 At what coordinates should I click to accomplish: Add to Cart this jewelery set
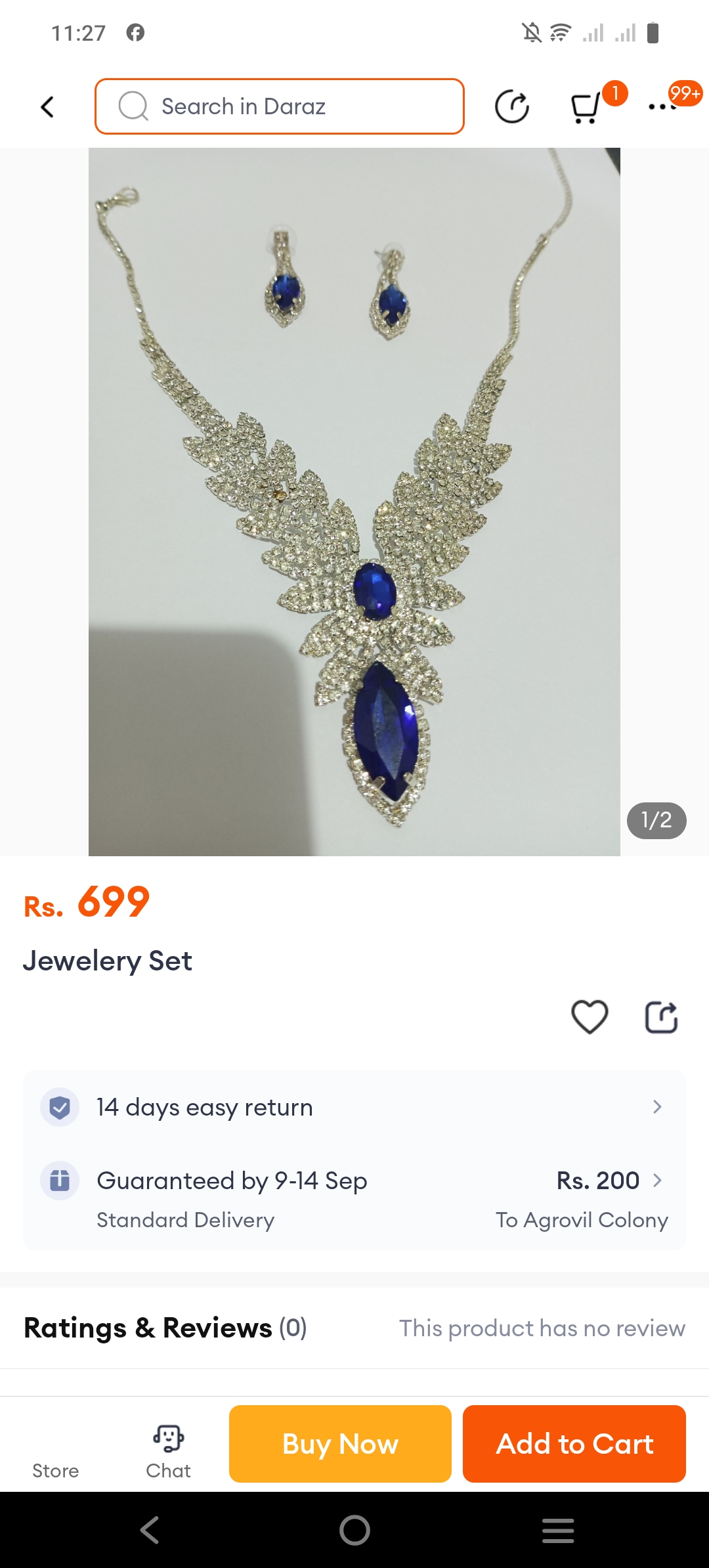click(574, 1444)
